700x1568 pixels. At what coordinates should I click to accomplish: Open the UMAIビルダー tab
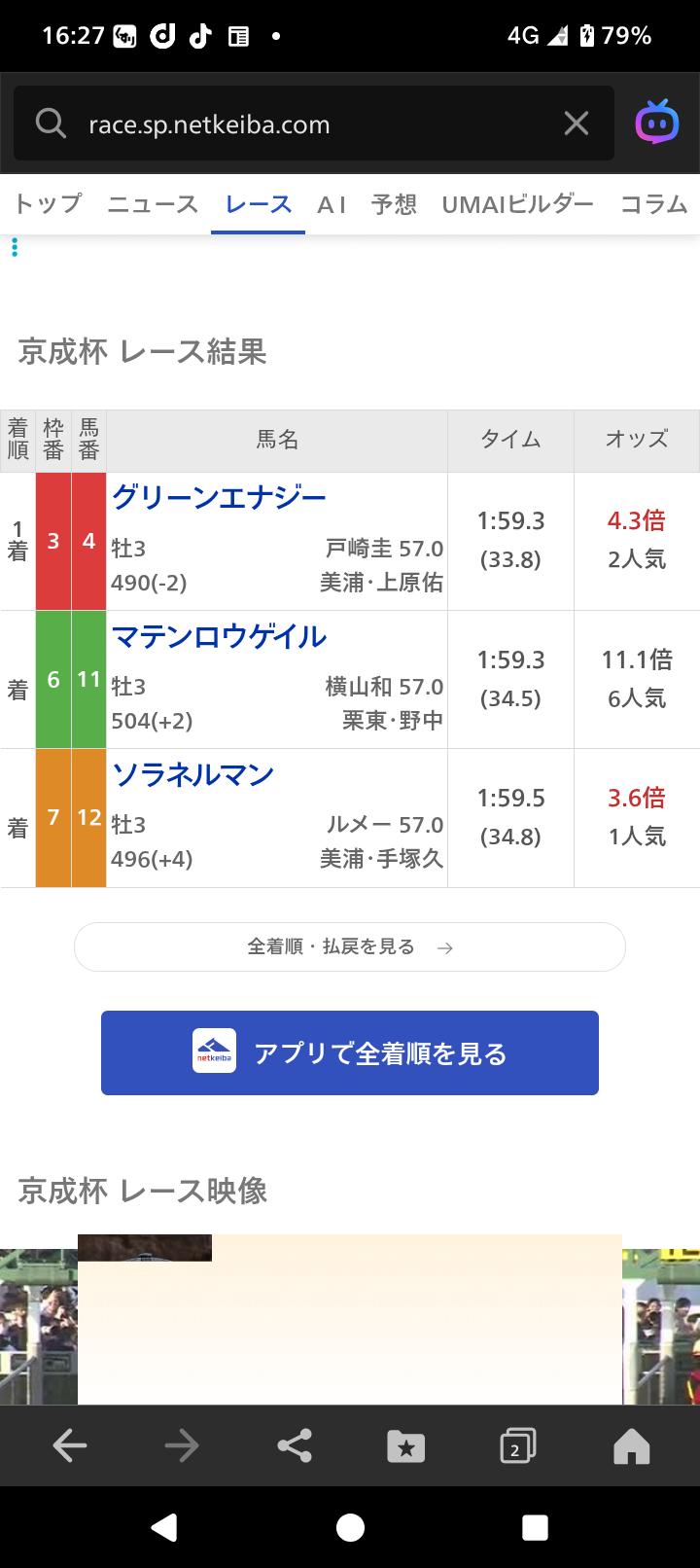tap(517, 204)
